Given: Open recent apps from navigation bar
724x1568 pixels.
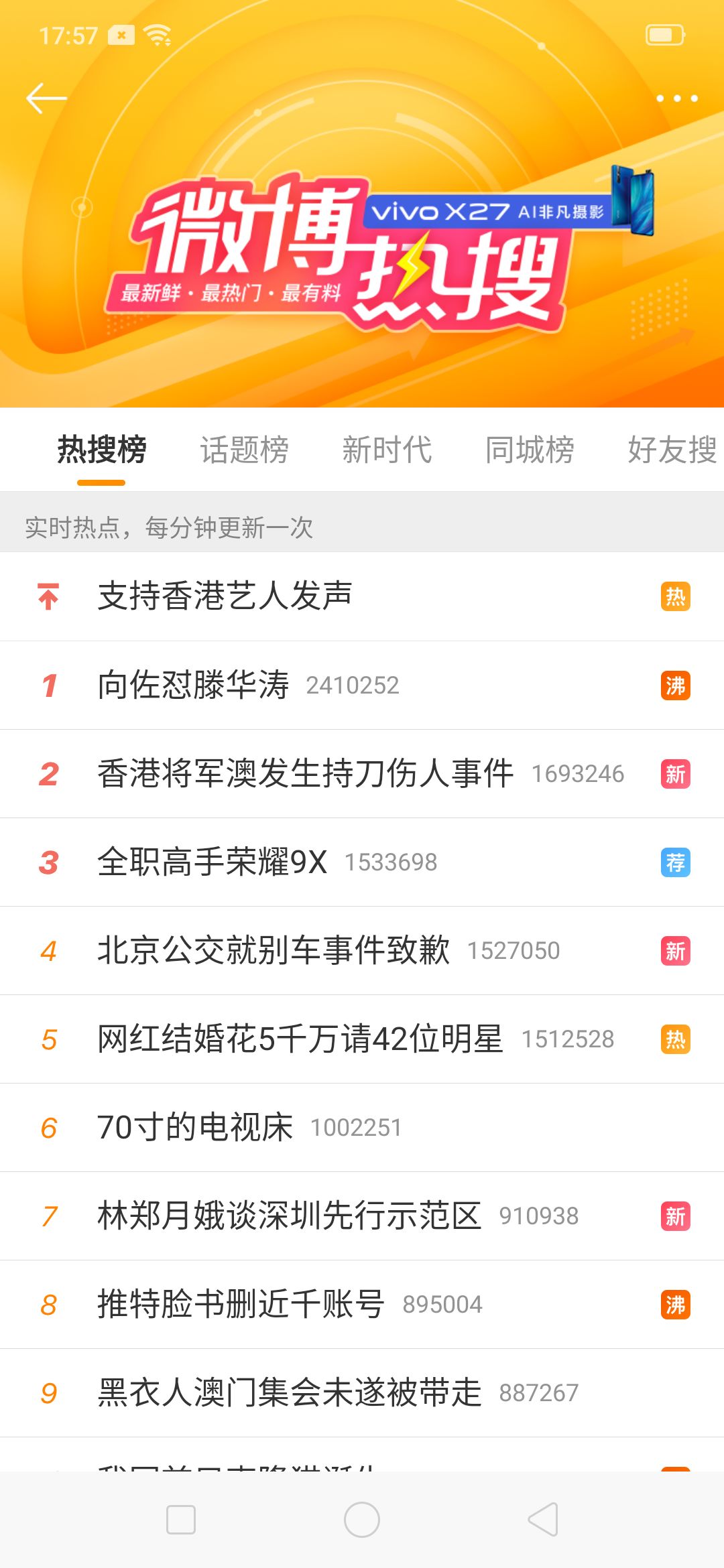Looking at the screenshot, I should (181, 1520).
